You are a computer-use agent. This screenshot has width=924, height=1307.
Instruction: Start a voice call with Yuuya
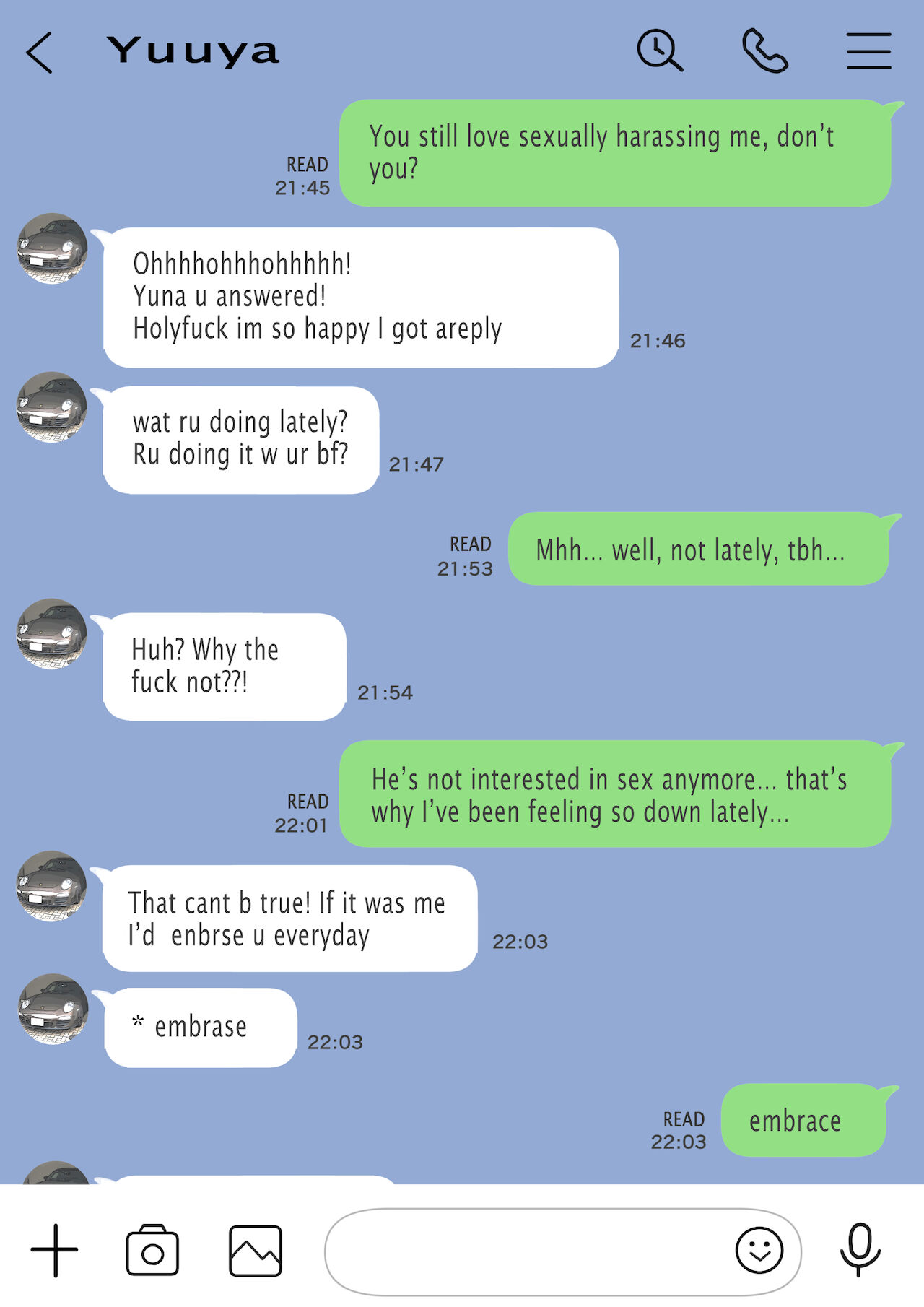click(x=764, y=51)
